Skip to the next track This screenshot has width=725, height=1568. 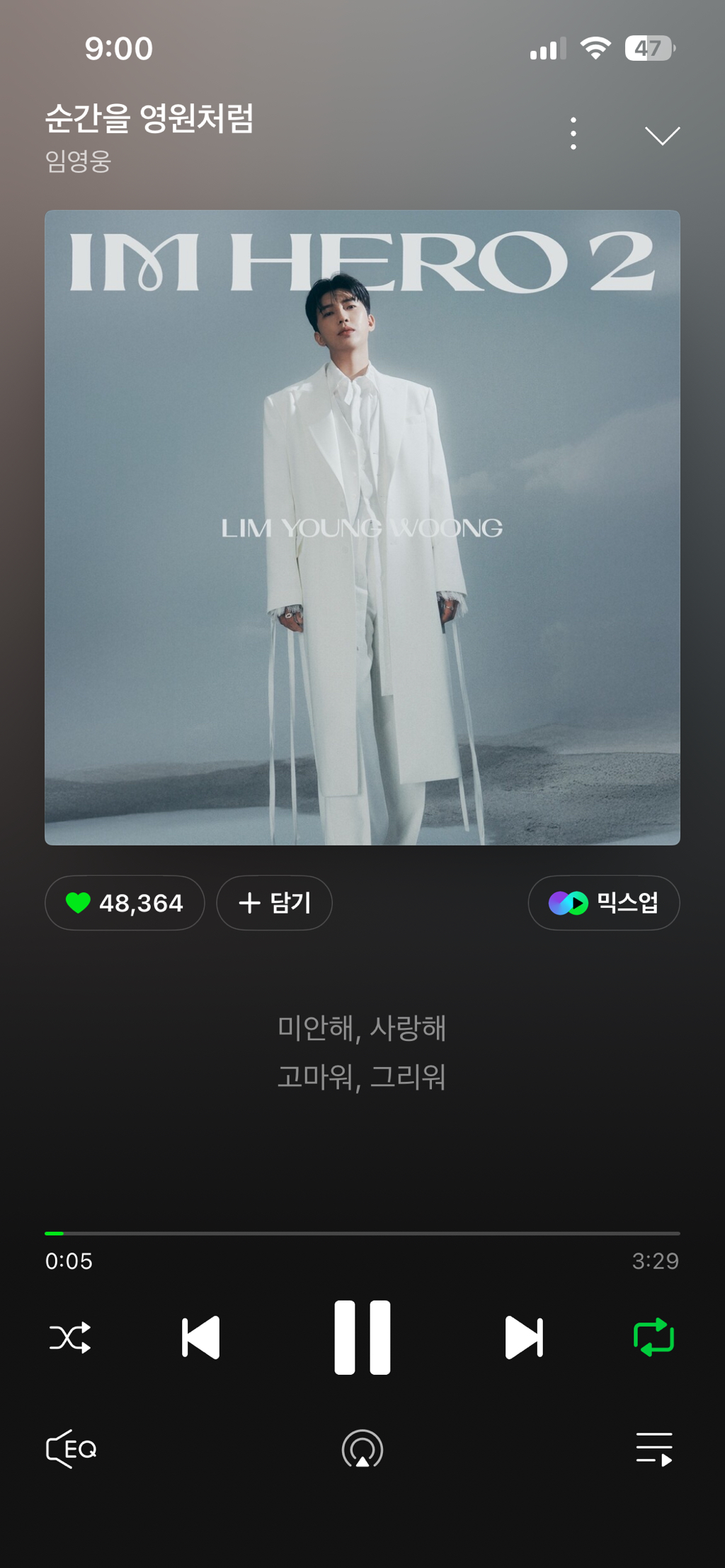[x=524, y=1337]
